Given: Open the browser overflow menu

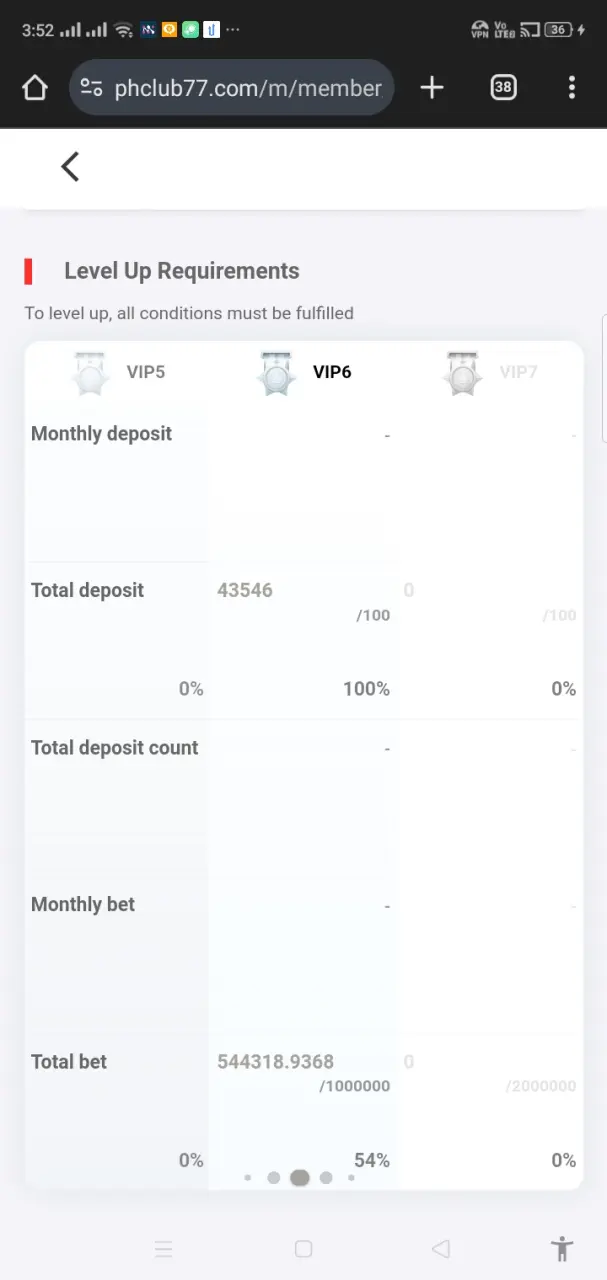Looking at the screenshot, I should [572, 88].
